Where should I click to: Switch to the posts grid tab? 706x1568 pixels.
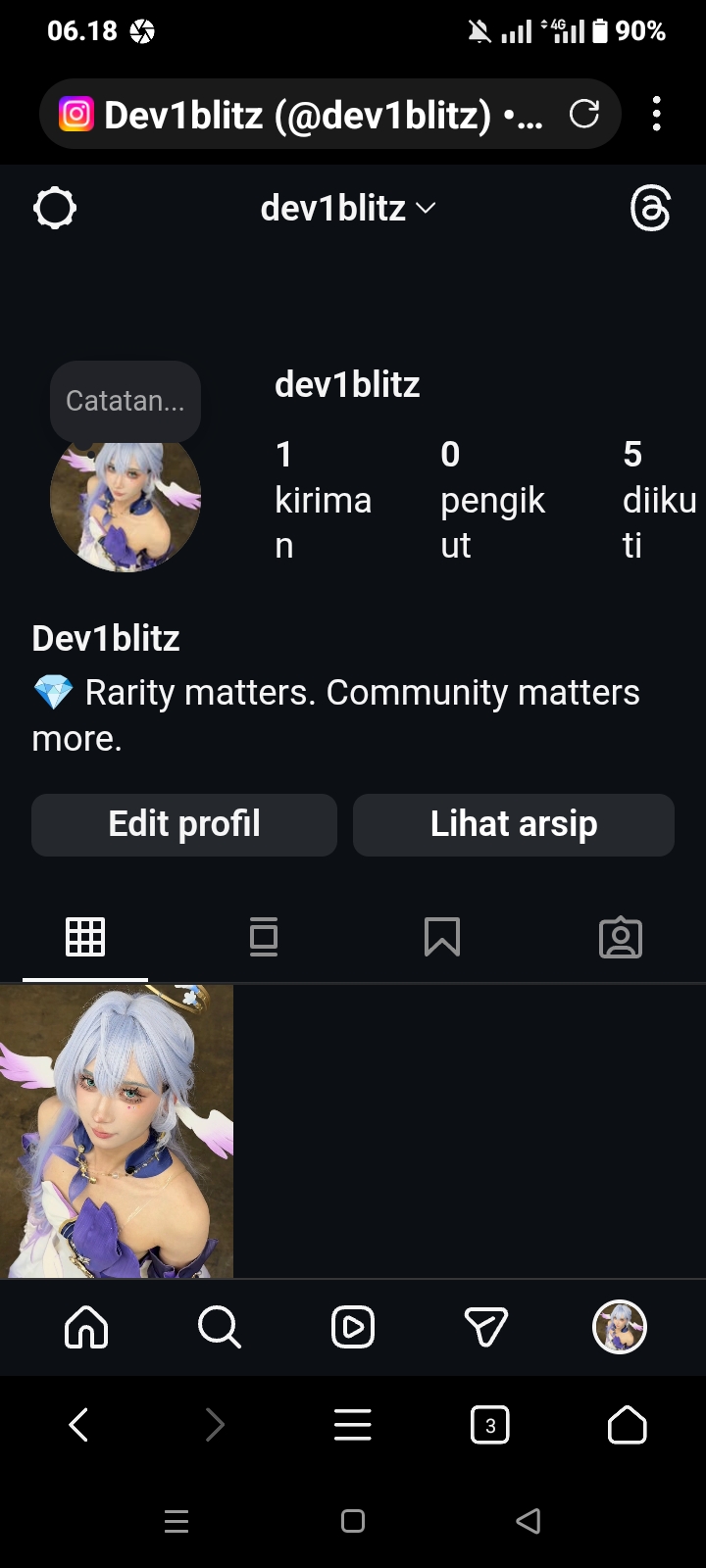tap(85, 938)
